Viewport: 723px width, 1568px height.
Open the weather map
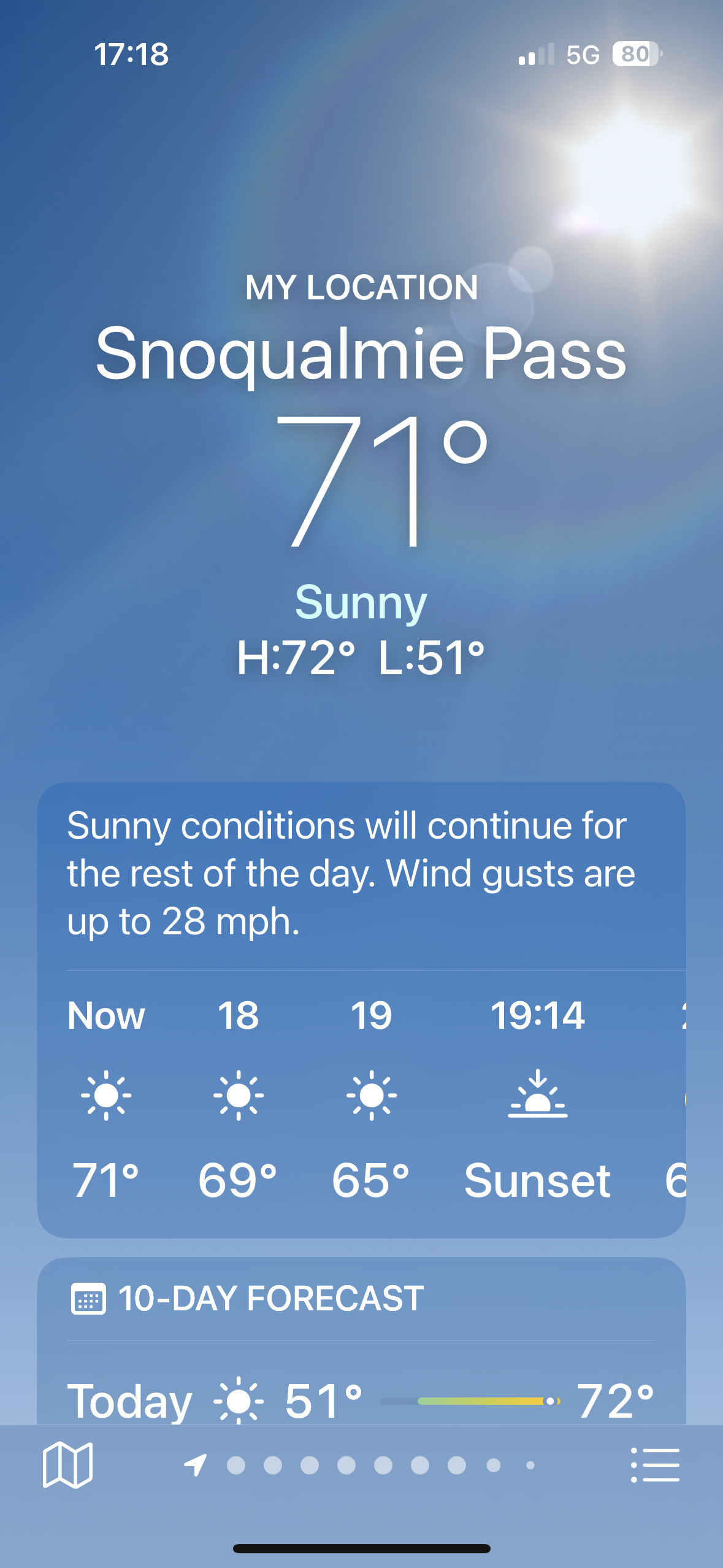67,1465
